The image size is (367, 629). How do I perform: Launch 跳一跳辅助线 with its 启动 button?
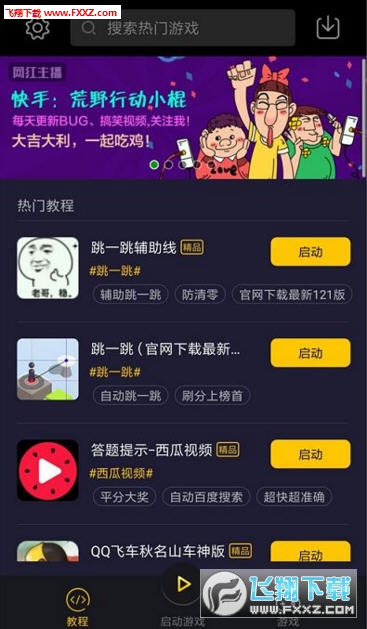(x=310, y=252)
